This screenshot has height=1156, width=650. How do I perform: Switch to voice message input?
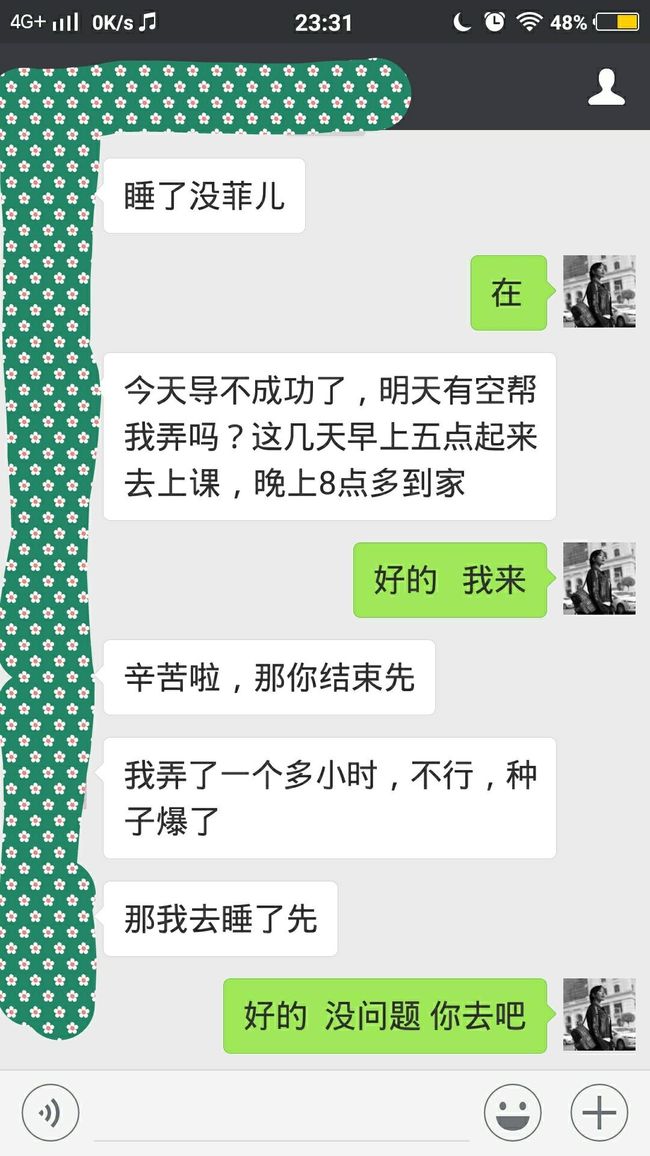click(50, 1113)
